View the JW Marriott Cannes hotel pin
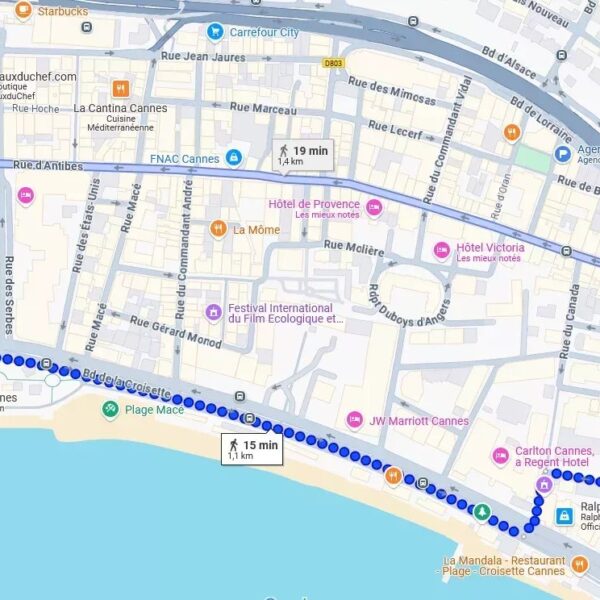Image resolution: width=600 pixels, height=600 pixels. (354, 420)
